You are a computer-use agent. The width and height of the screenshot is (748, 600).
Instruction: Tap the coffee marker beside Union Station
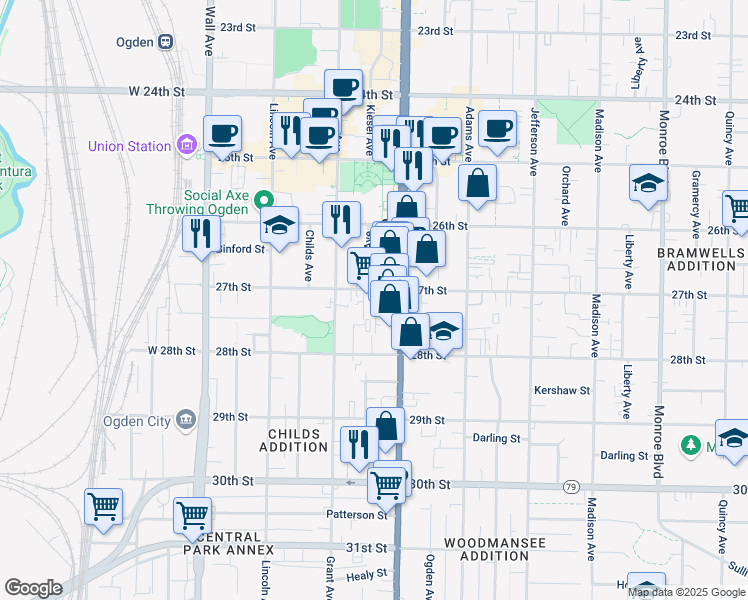point(222,137)
